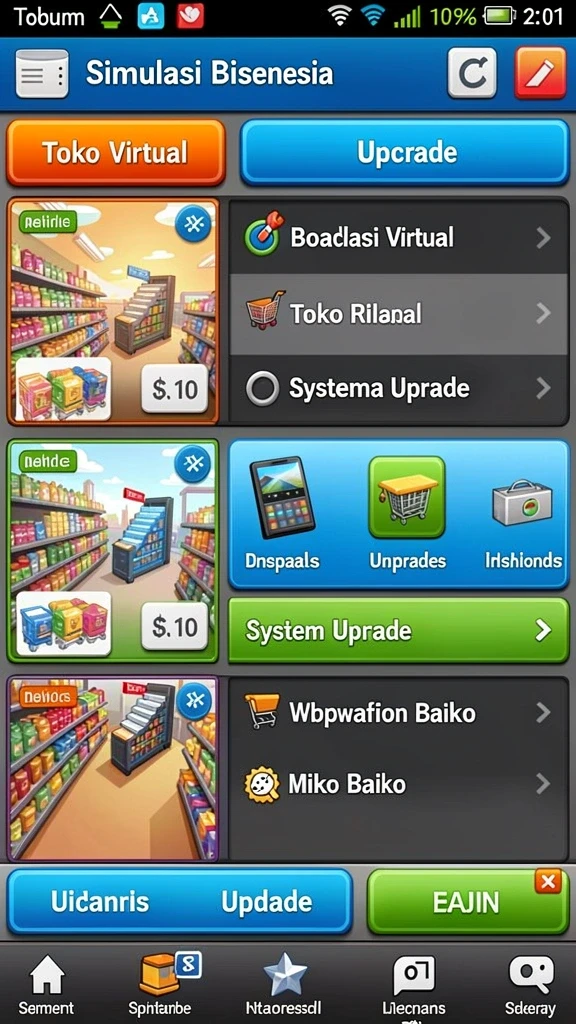The width and height of the screenshot is (576, 1024).
Task: Tap the blue Uicanris Updade button
Action: click(x=180, y=902)
